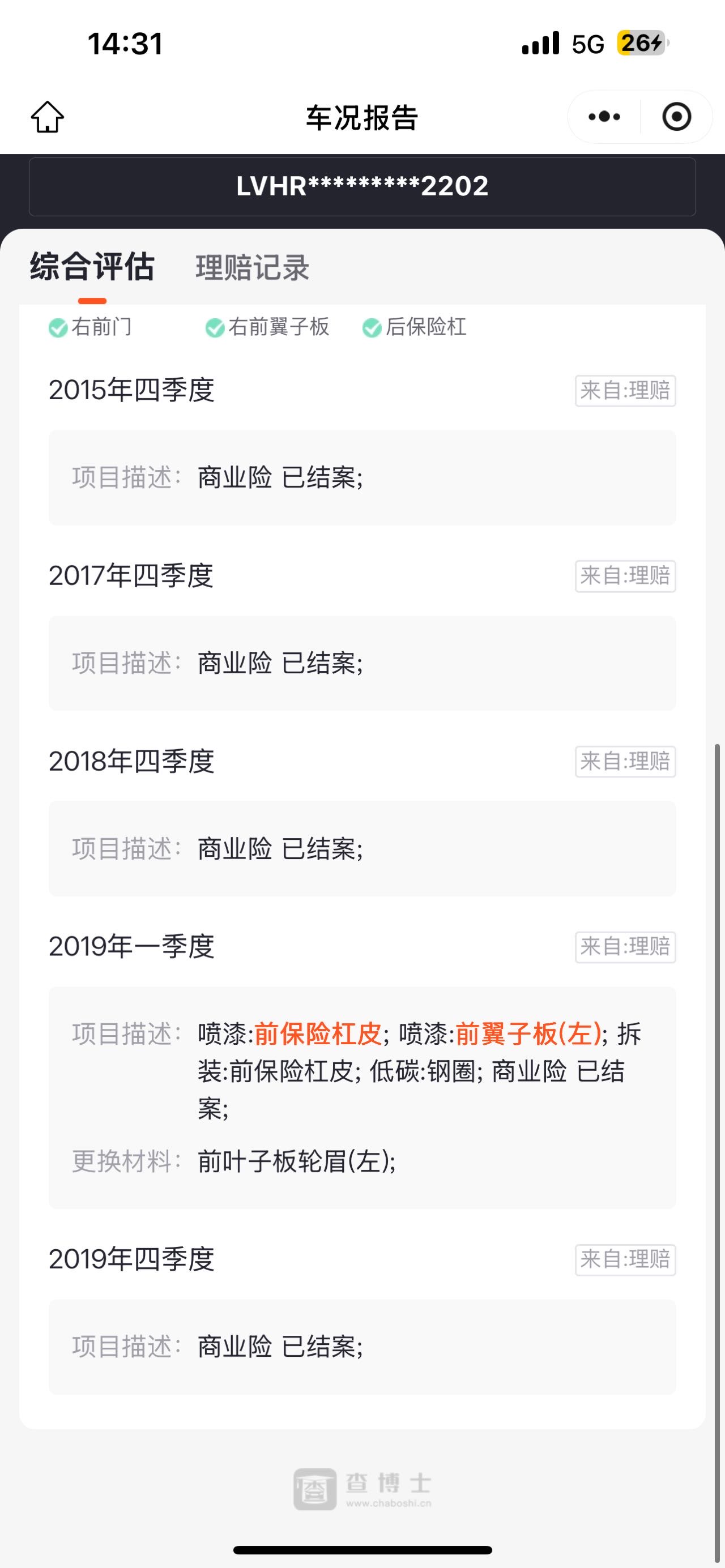Open the three-dot more menu
725x1568 pixels.
[x=604, y=117]
